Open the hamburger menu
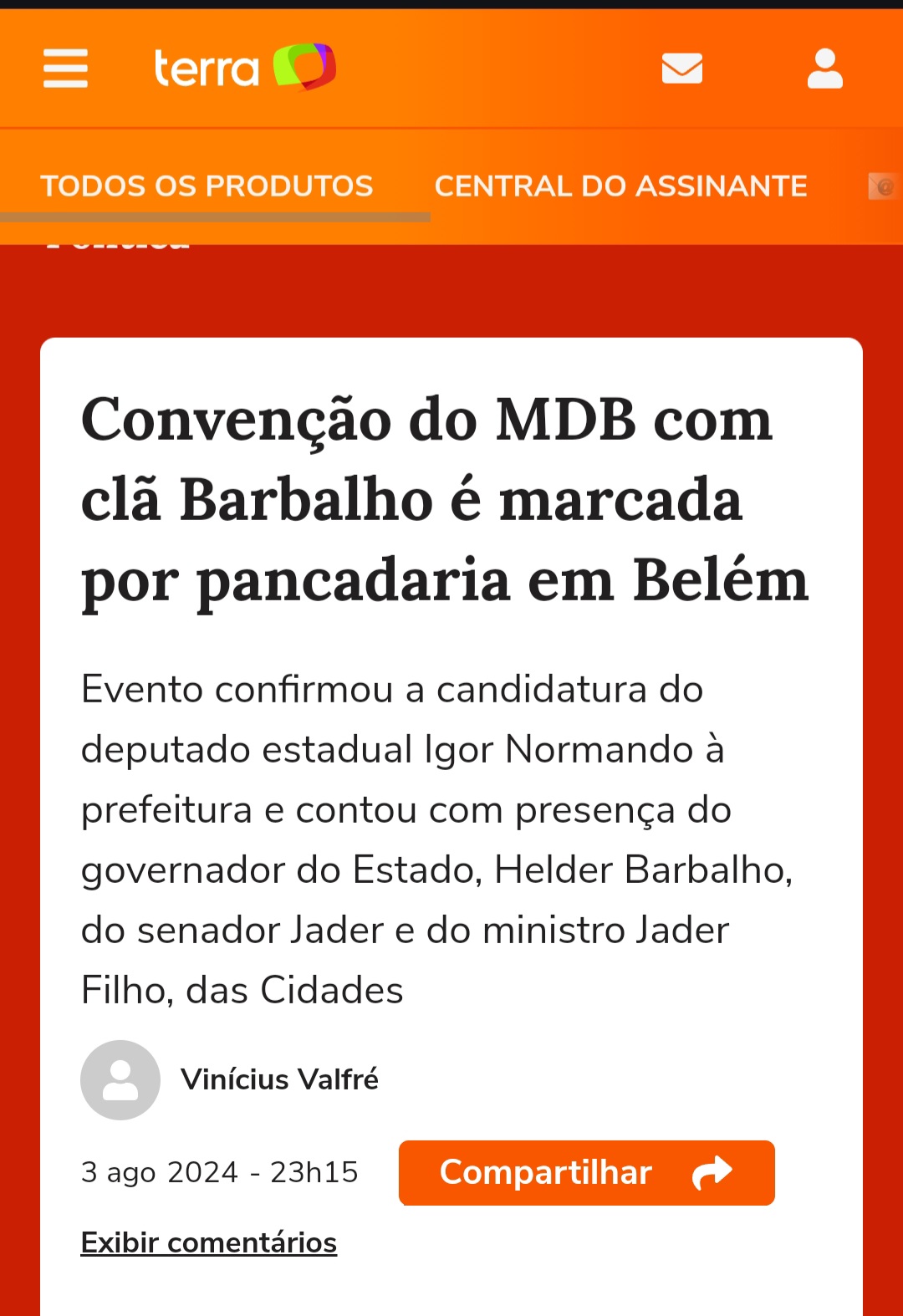The image size is (903, 1316). (65, 68)
